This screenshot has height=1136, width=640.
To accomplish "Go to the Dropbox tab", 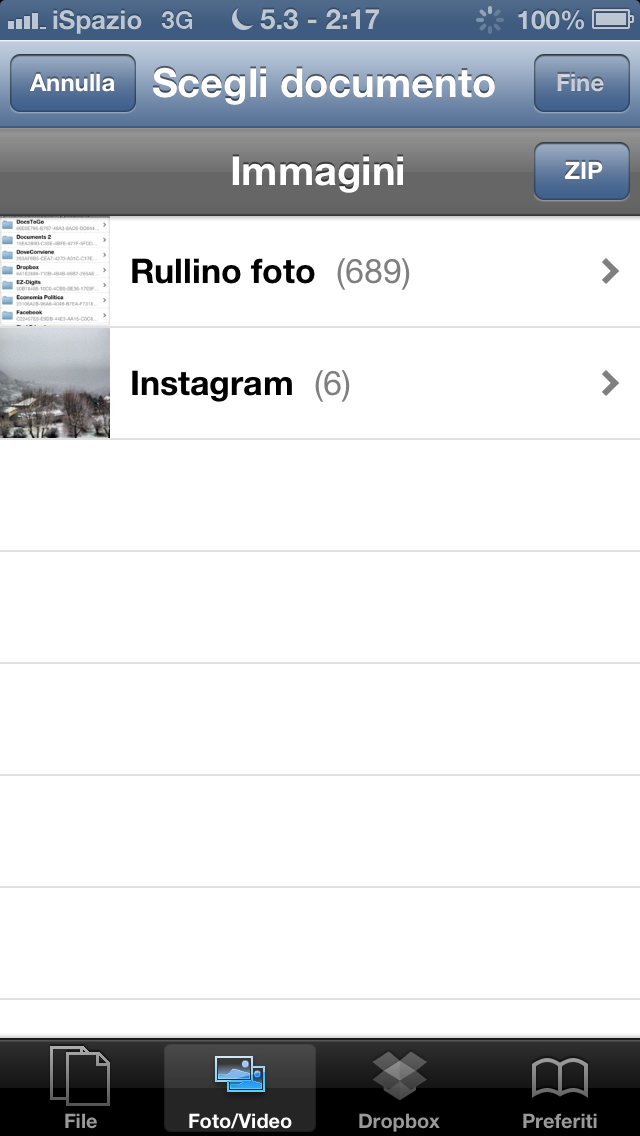I will coord(399,1088).
